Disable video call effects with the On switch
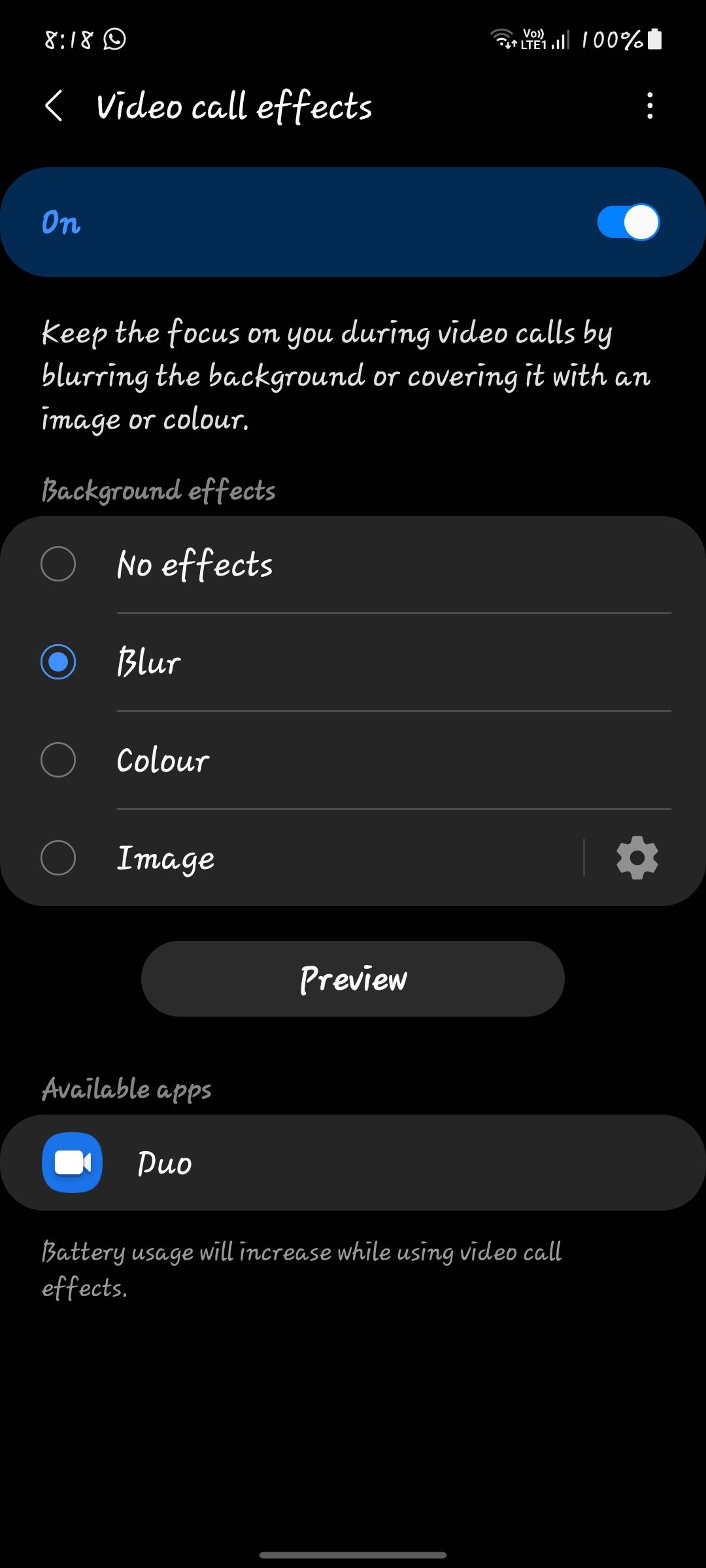706x1568 pixels. [x=628, y=221]
